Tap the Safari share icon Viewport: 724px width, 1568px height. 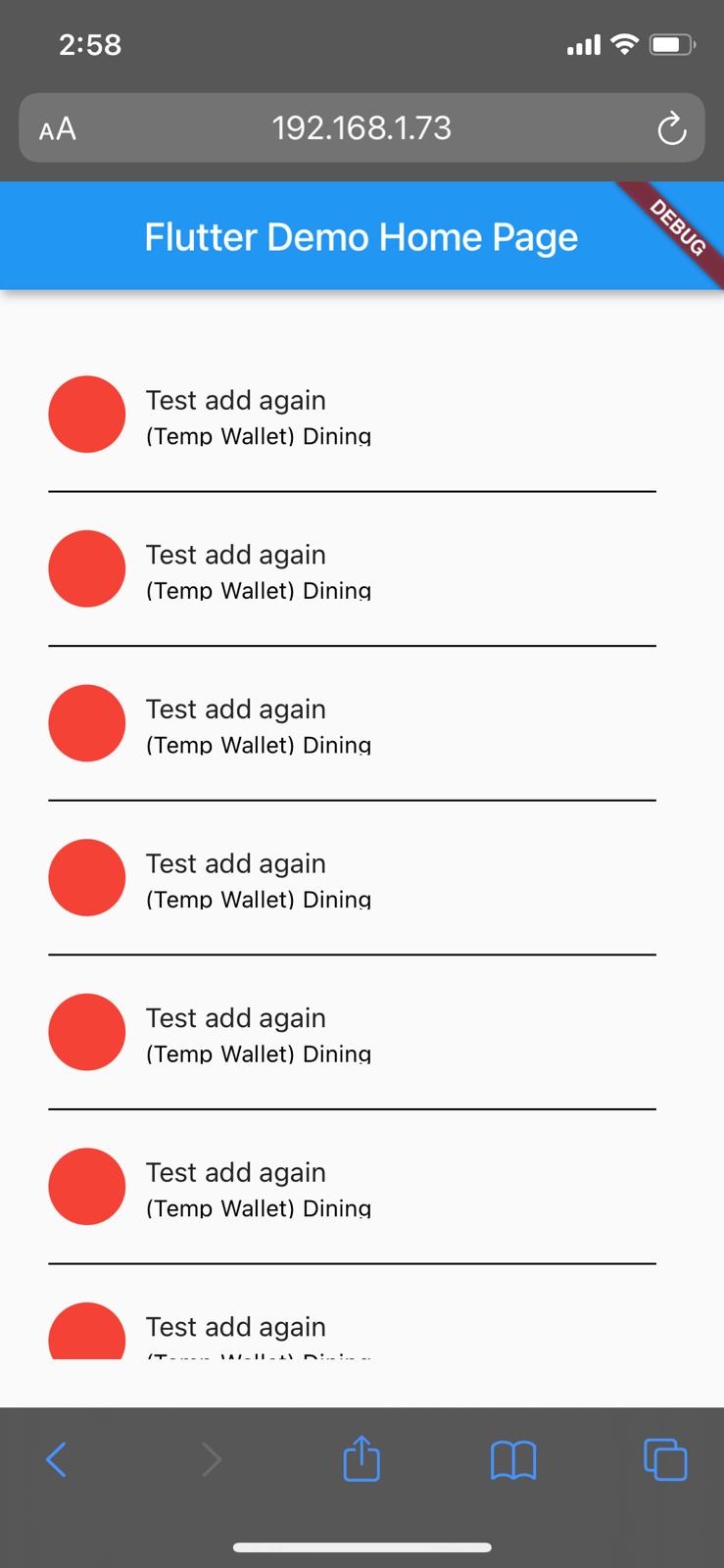pyautogui.click(x=362, y=1458)
